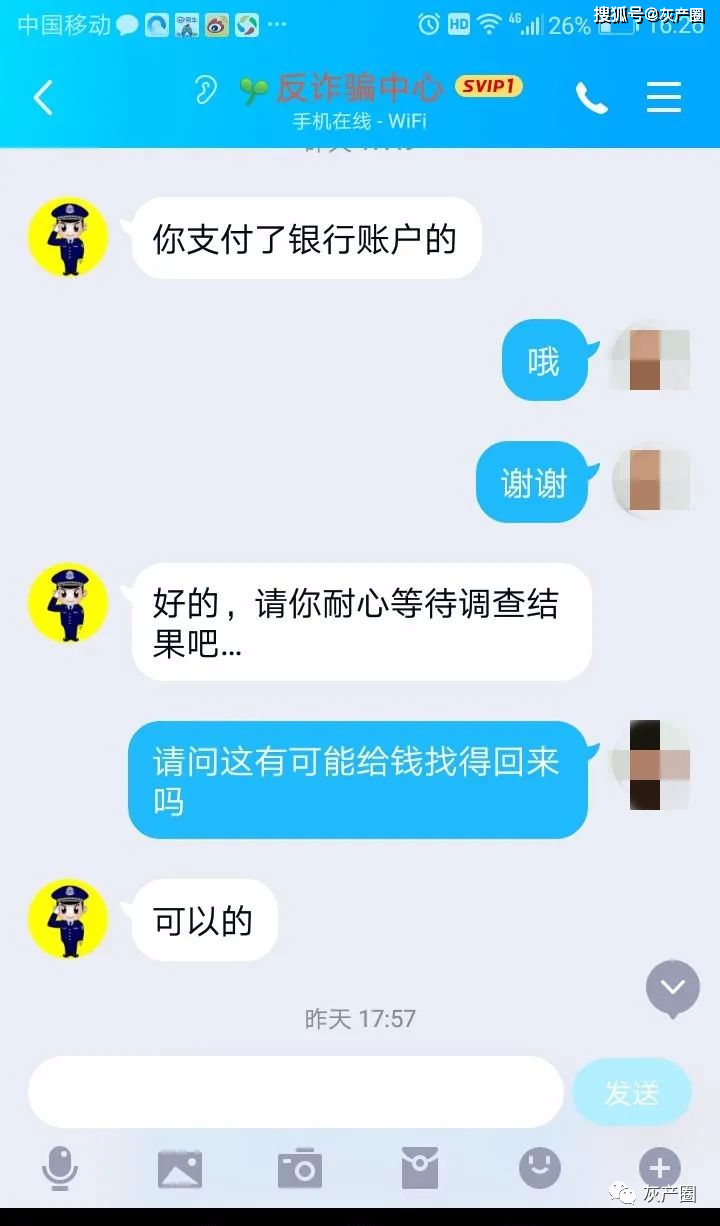This screenshot has width=720, height=1226.
Task: Send a red packet
Action: tap(420, 1168)
